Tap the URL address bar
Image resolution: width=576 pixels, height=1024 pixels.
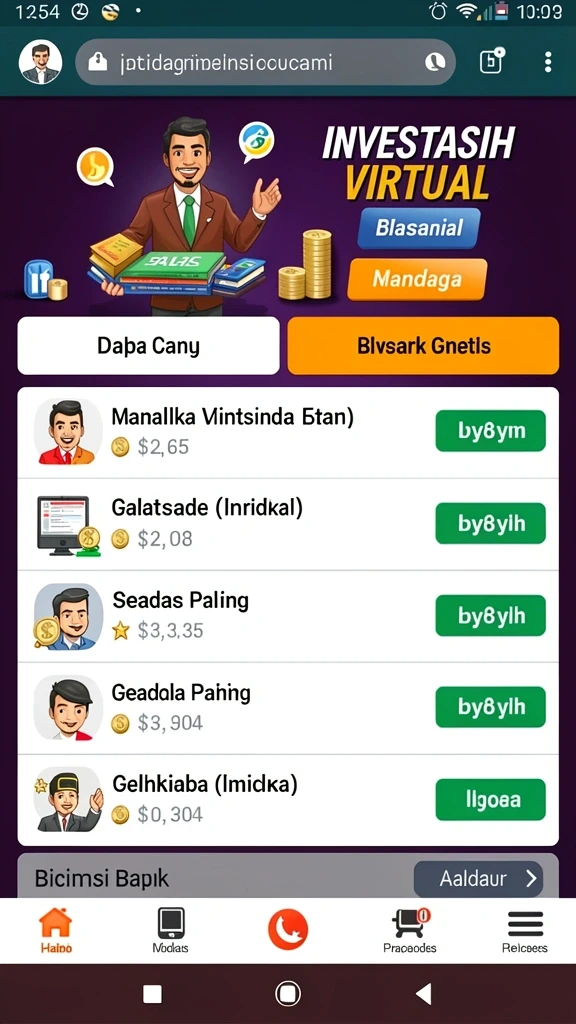tap(265, 62)
